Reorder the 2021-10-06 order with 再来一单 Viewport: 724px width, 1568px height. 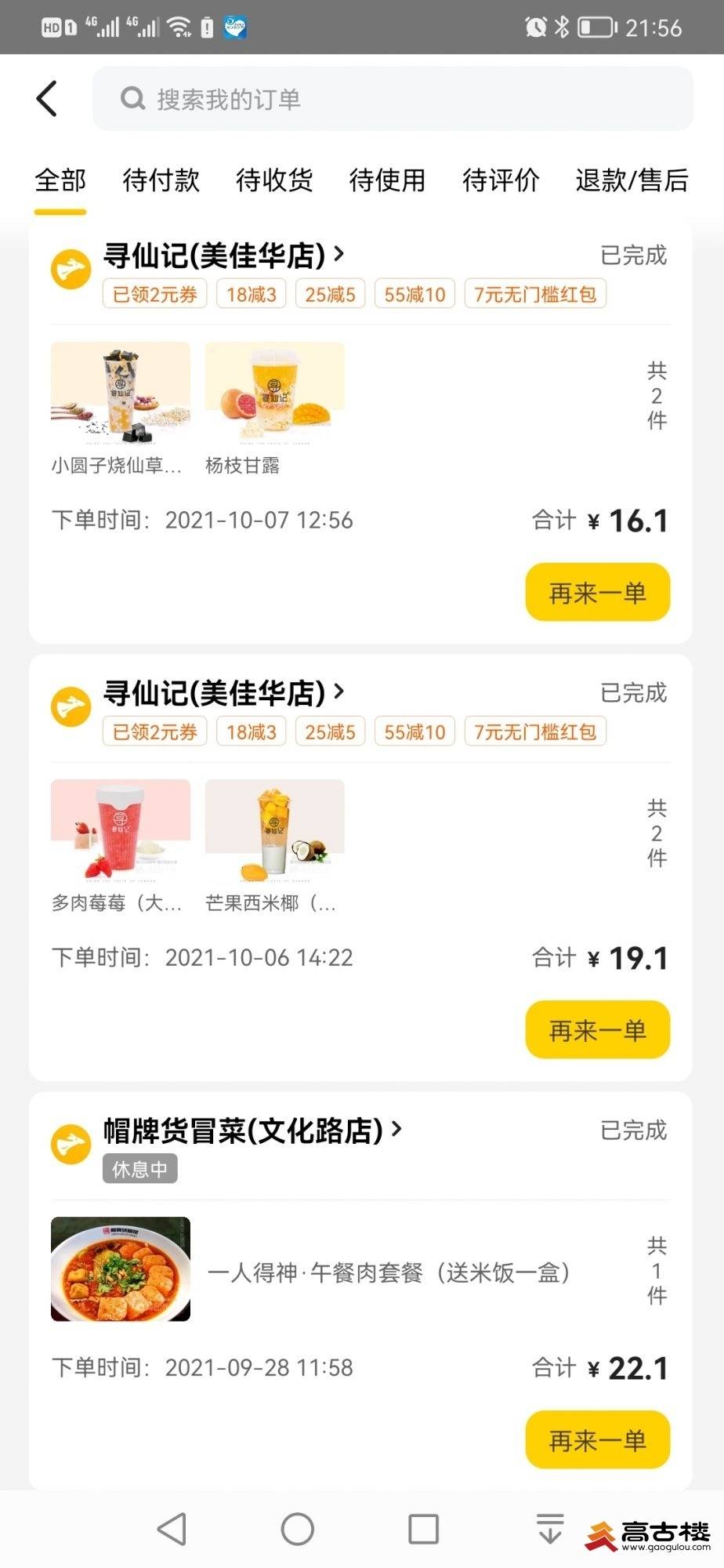[597, 1030]
